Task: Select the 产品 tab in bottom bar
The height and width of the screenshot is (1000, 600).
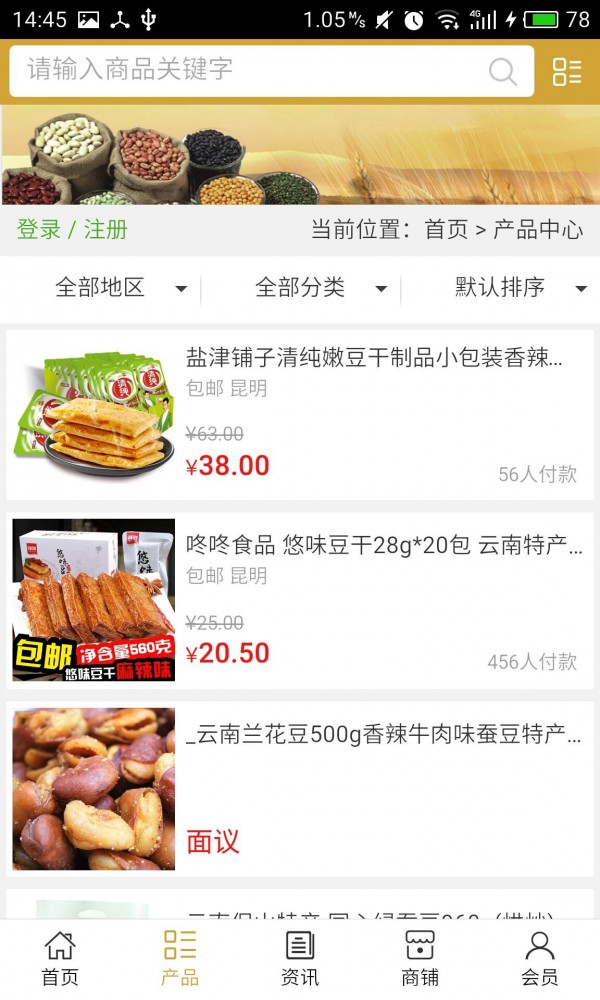Action: 180,958
